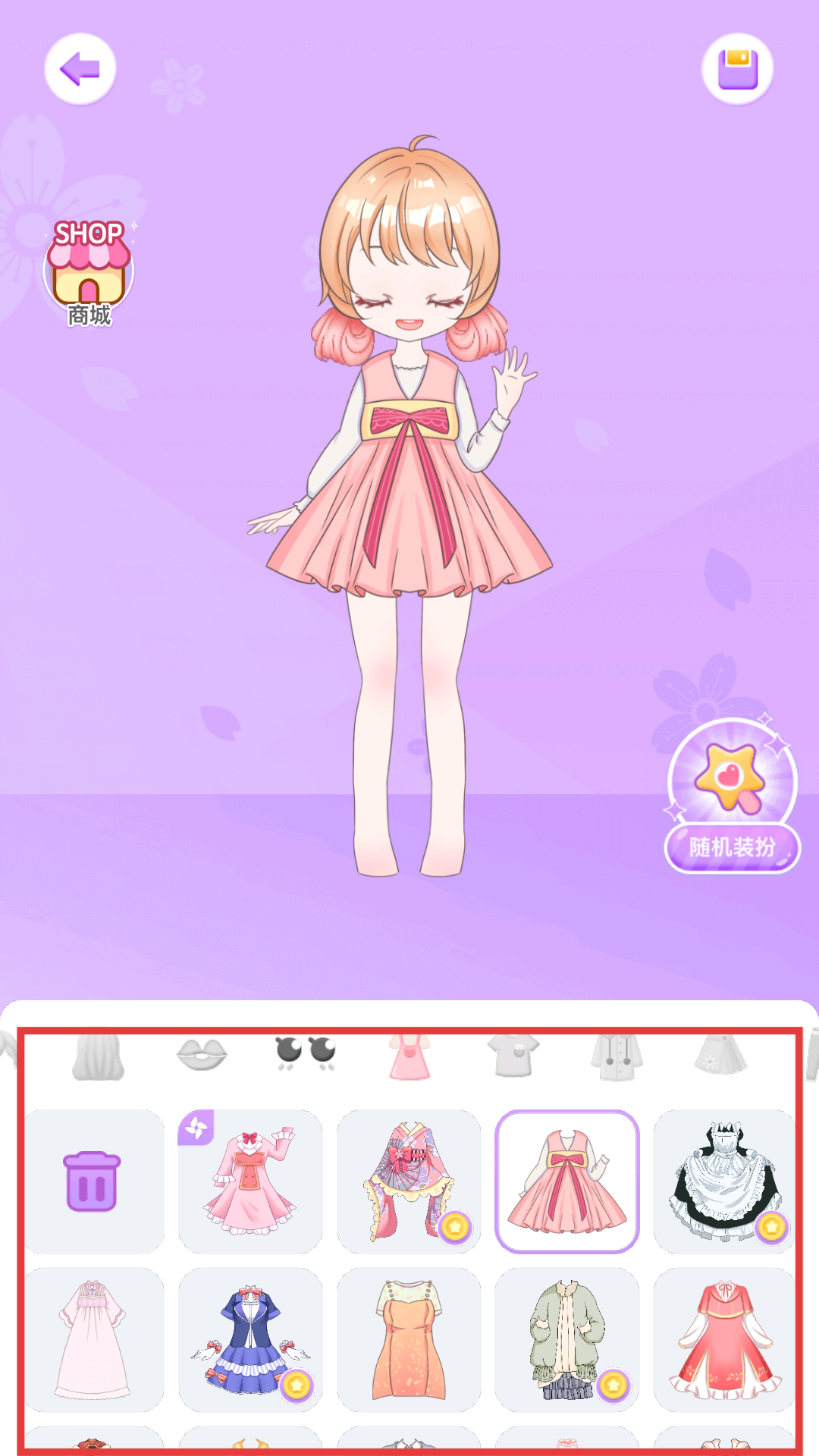Select the green jacket outfit
Screen dimensions: 819x1456
(x=566, y=1339)
